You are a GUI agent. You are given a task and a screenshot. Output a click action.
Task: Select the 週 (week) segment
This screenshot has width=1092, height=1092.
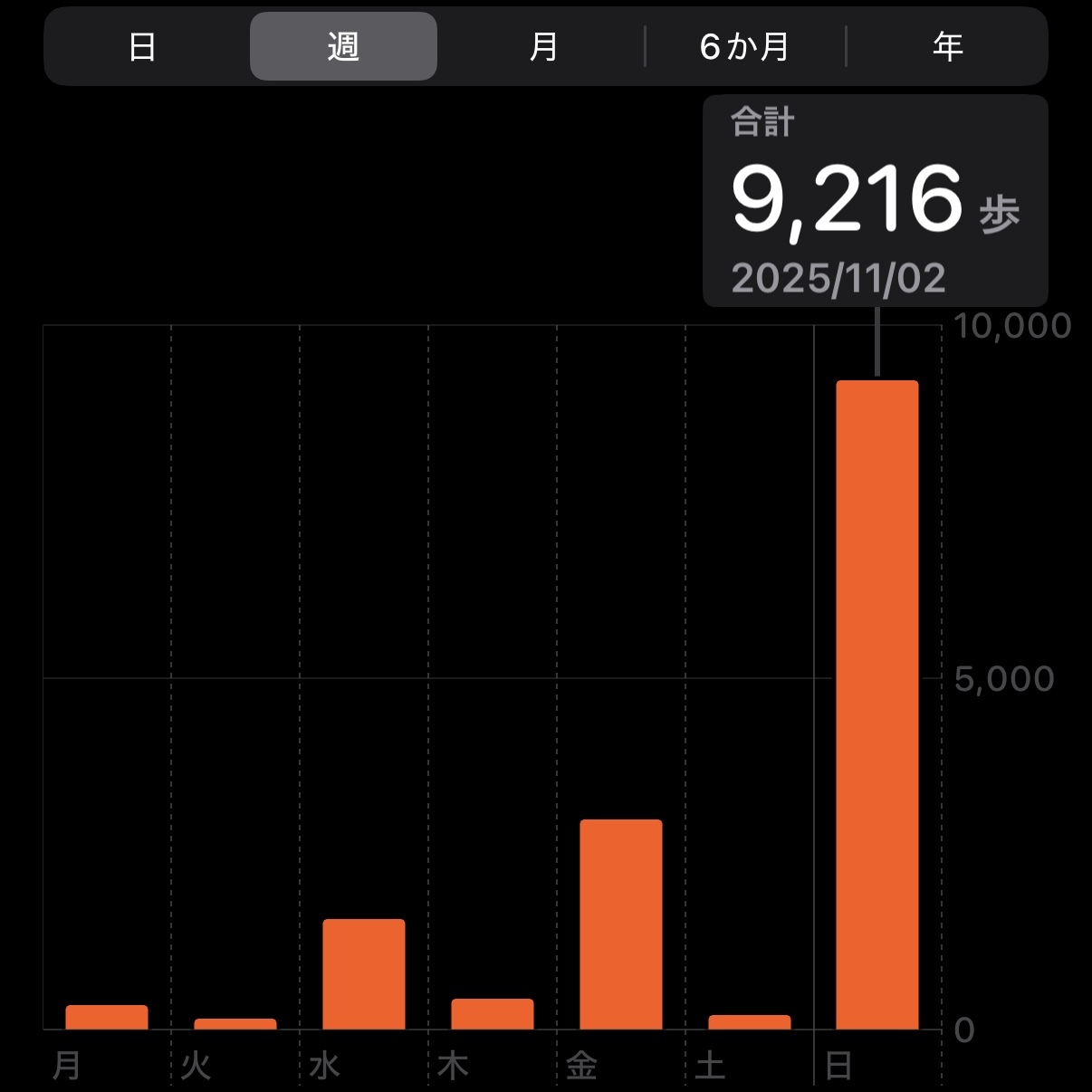click(343, 46)
